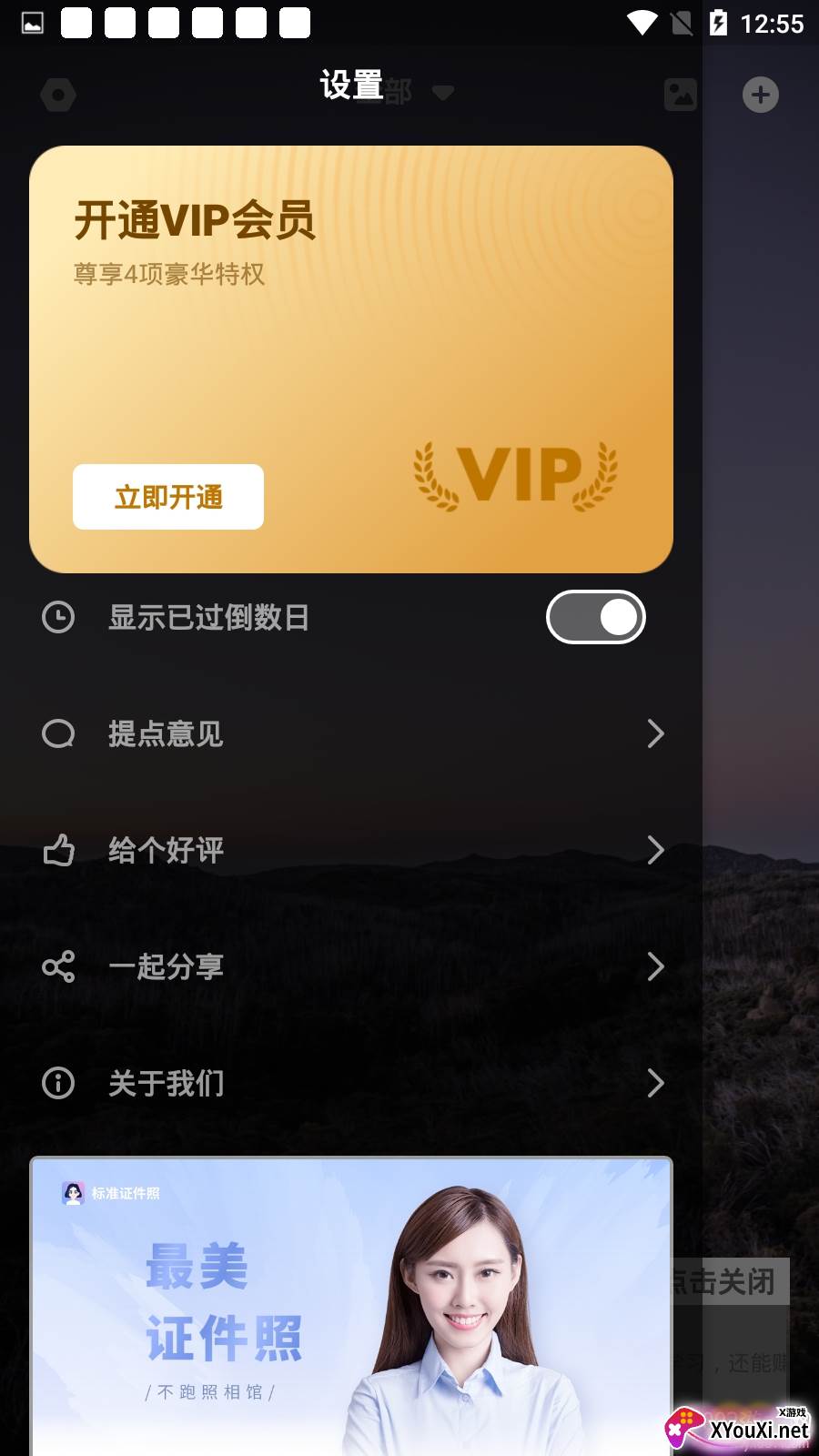Tap the 立即开通 button on VIP card
This screenshot has width=819, height=1456.
point(168,497)
